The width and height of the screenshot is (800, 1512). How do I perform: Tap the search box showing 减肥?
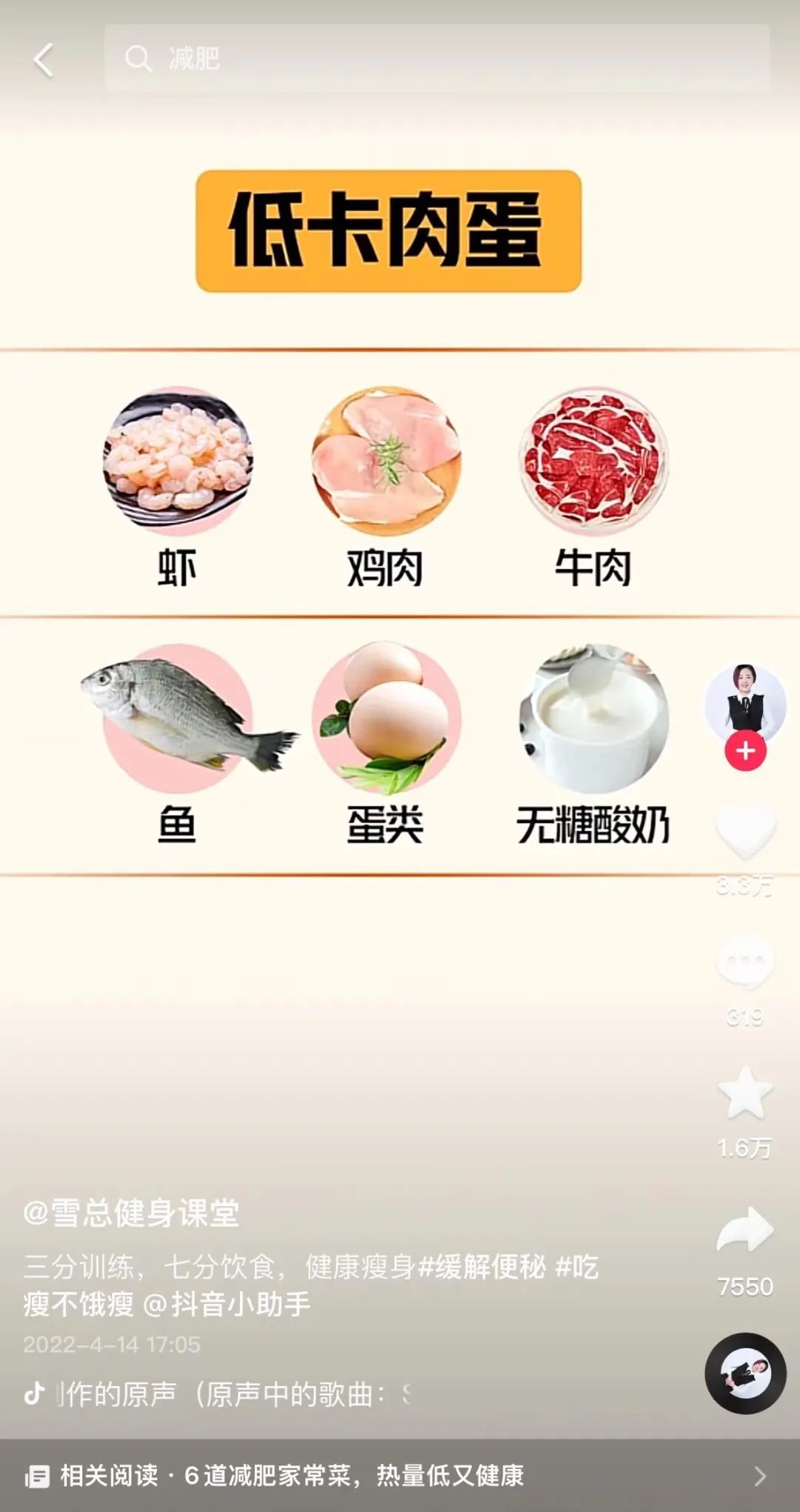click(x=437, y=58)
